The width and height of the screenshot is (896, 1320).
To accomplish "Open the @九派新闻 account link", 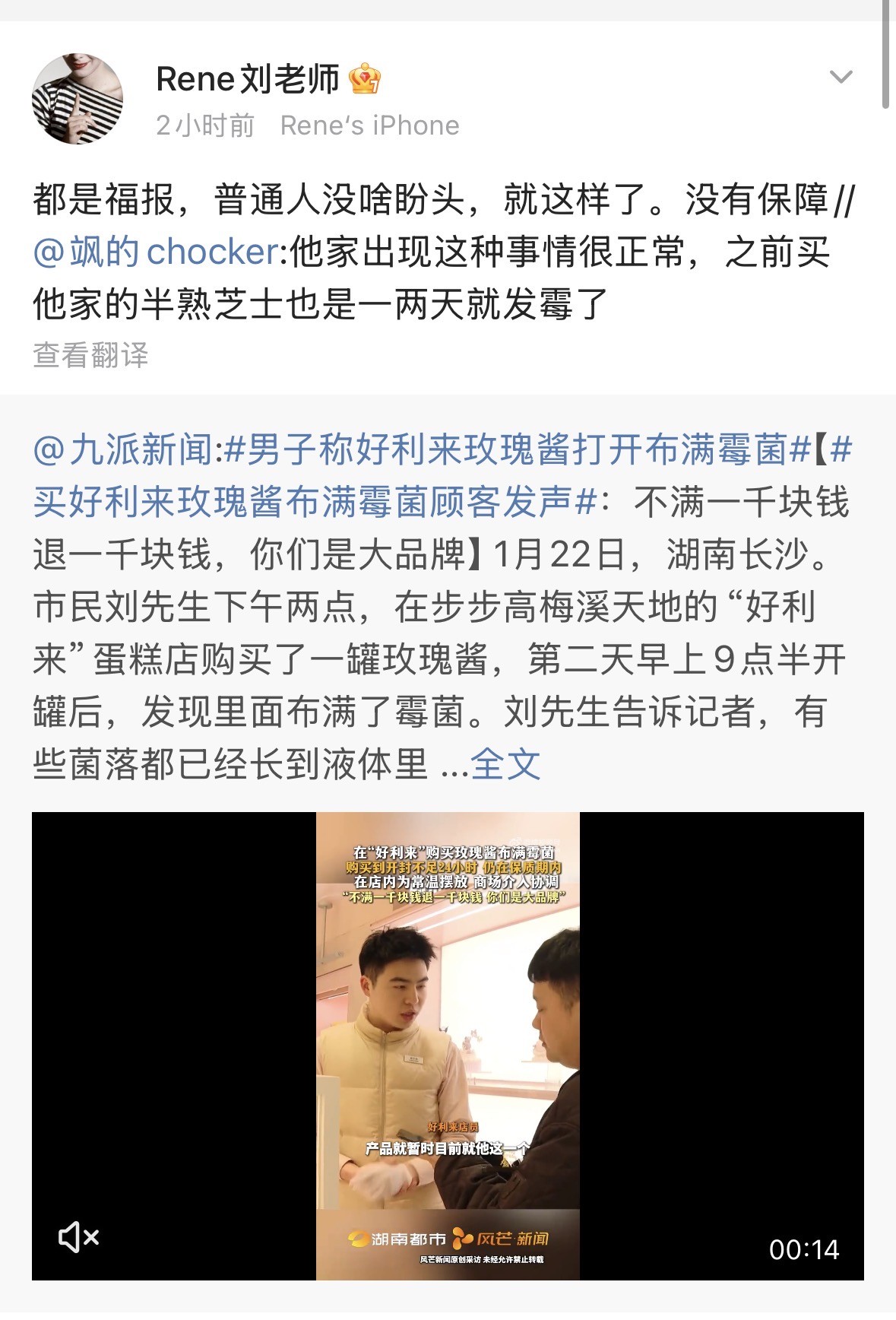I will (x=122, y=450).
